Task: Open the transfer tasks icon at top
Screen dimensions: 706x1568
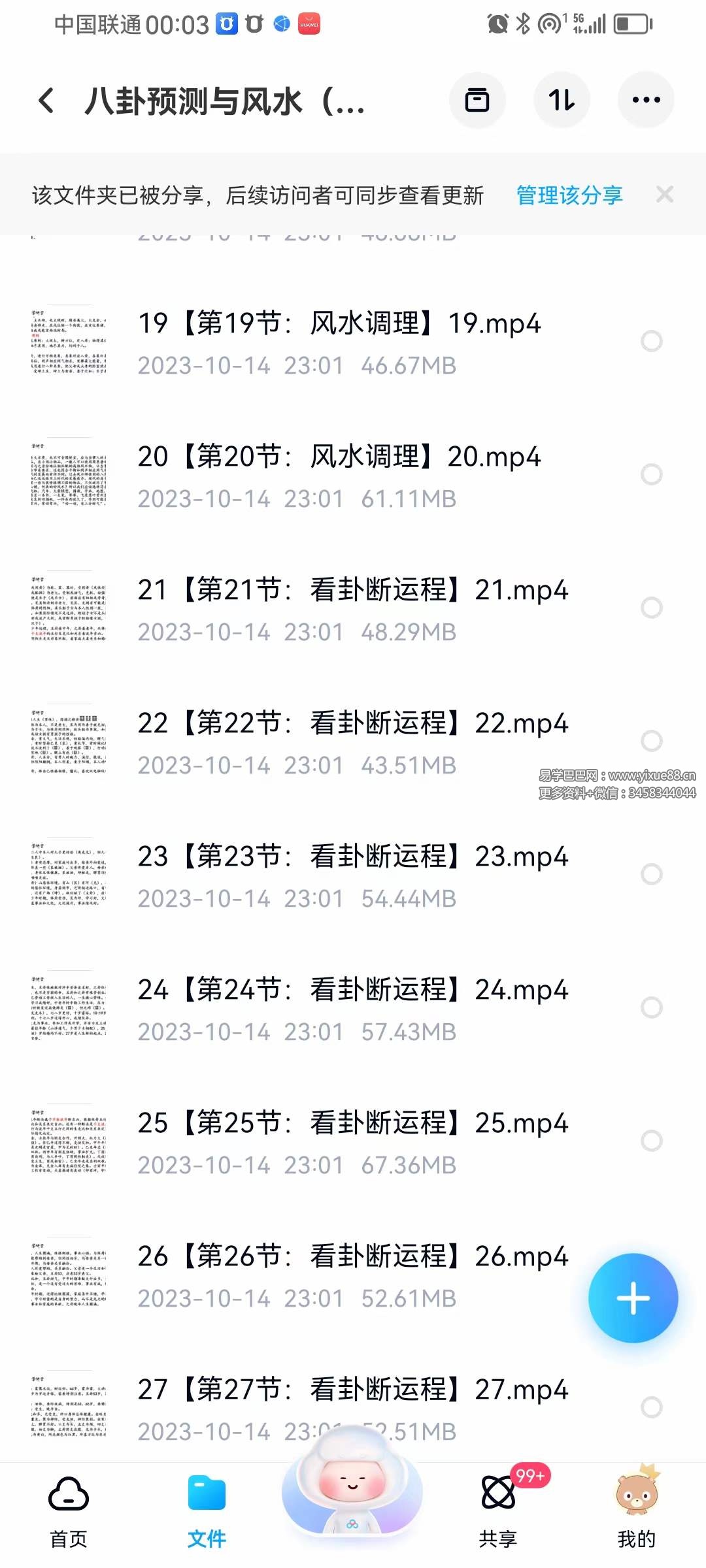Action: pos(477,100)
